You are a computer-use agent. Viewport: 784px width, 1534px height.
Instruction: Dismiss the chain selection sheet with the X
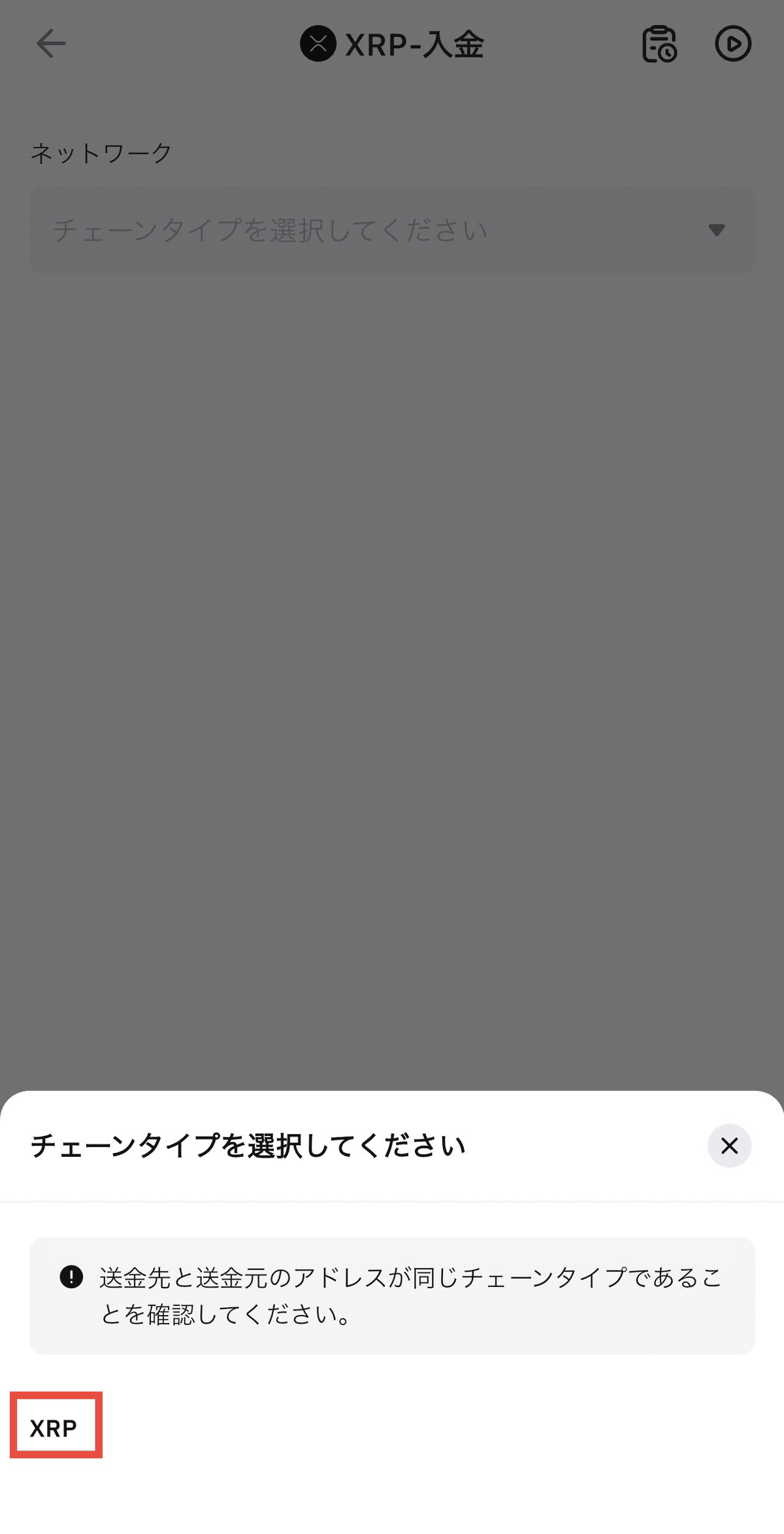coord(730,1146)
